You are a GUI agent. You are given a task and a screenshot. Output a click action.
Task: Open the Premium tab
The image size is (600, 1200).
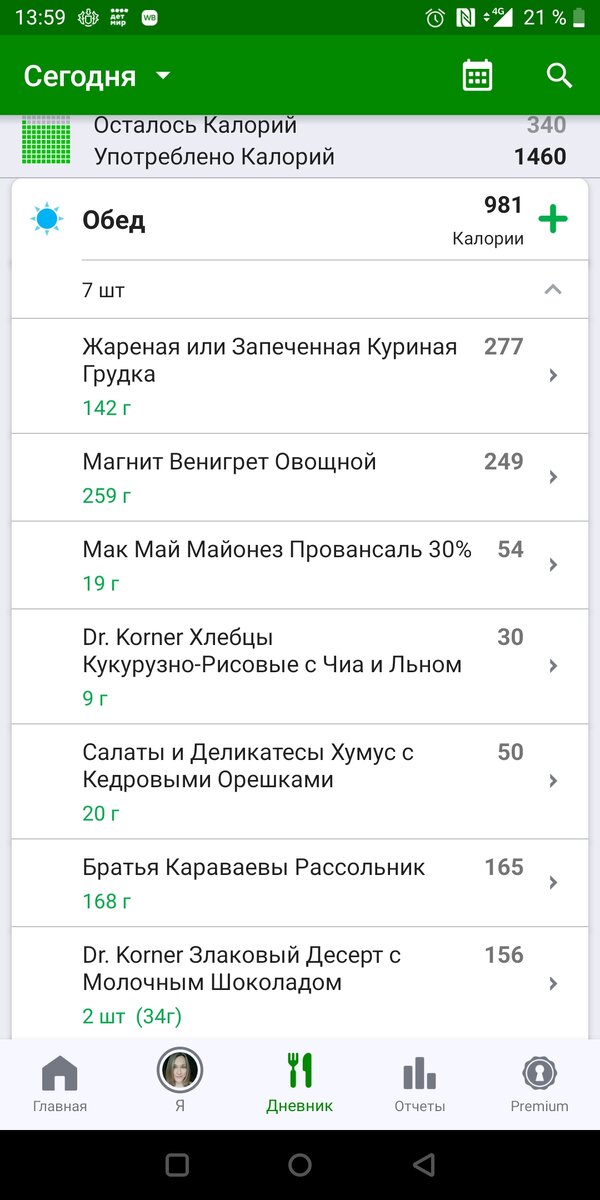coord(539,1084)
